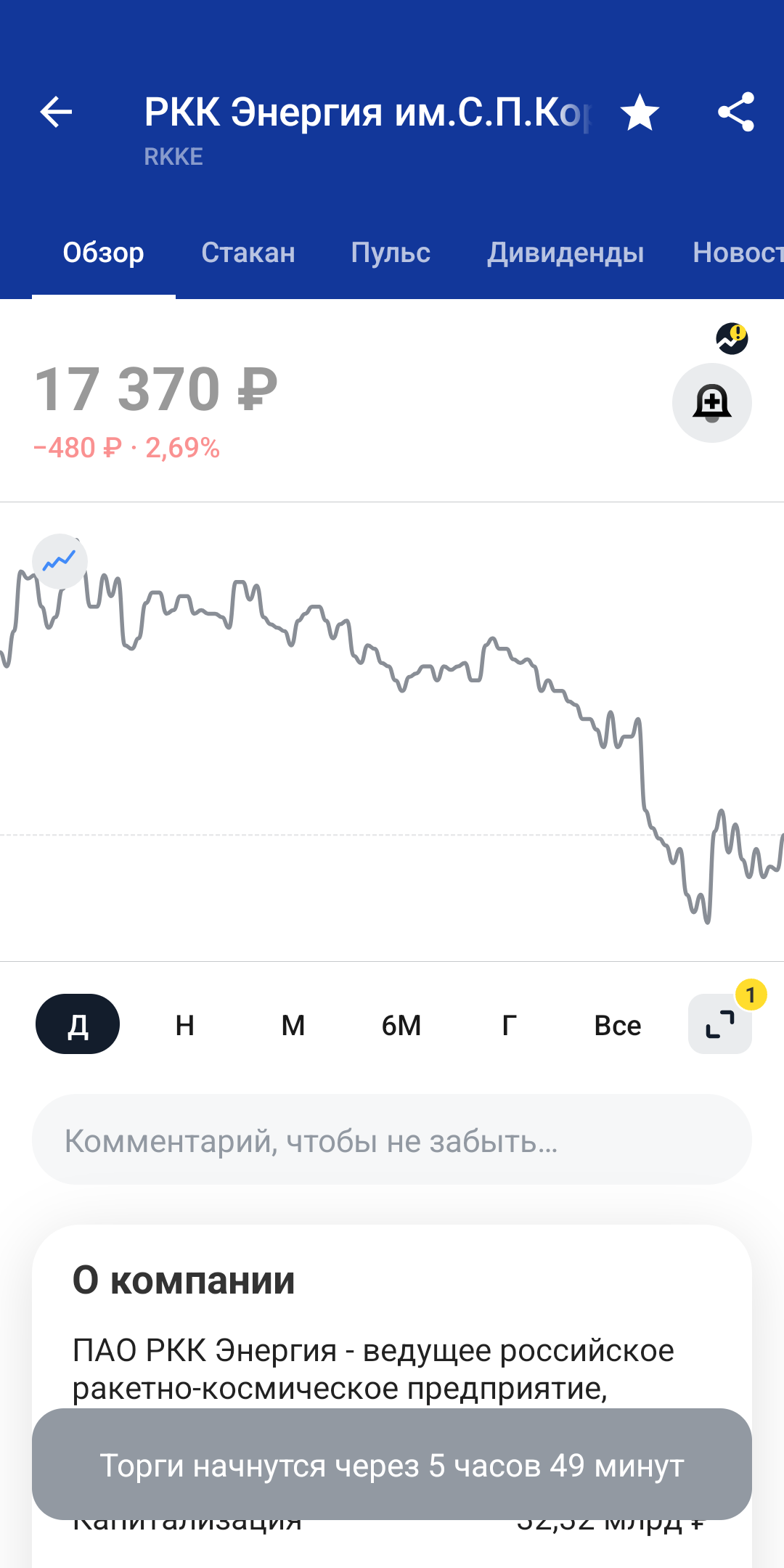The image size is (784, 1568).
Task: Tap the comment note field
Action: (392, 1140)
